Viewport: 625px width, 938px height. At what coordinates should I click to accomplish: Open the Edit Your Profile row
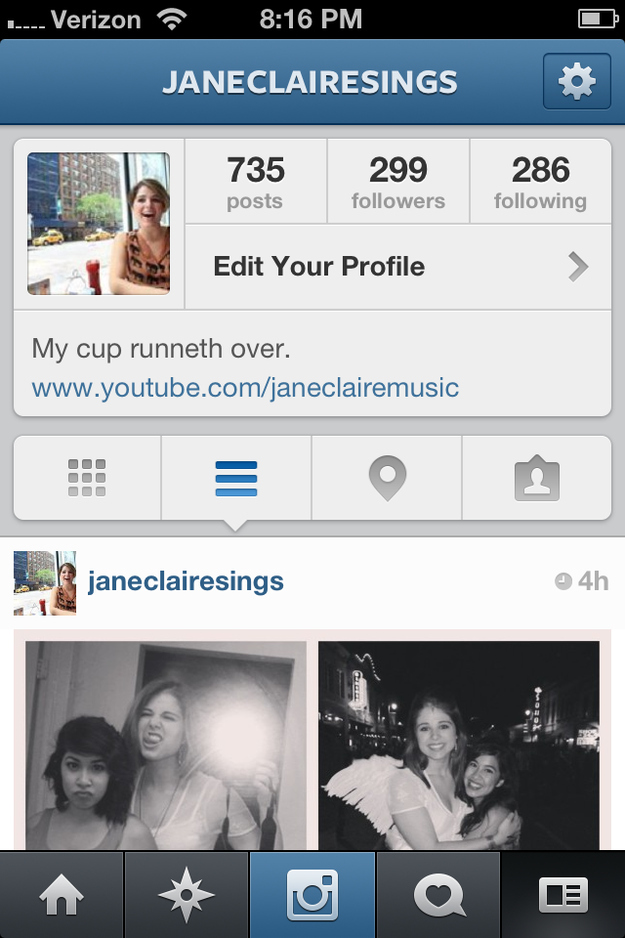(x=398, y=267)
